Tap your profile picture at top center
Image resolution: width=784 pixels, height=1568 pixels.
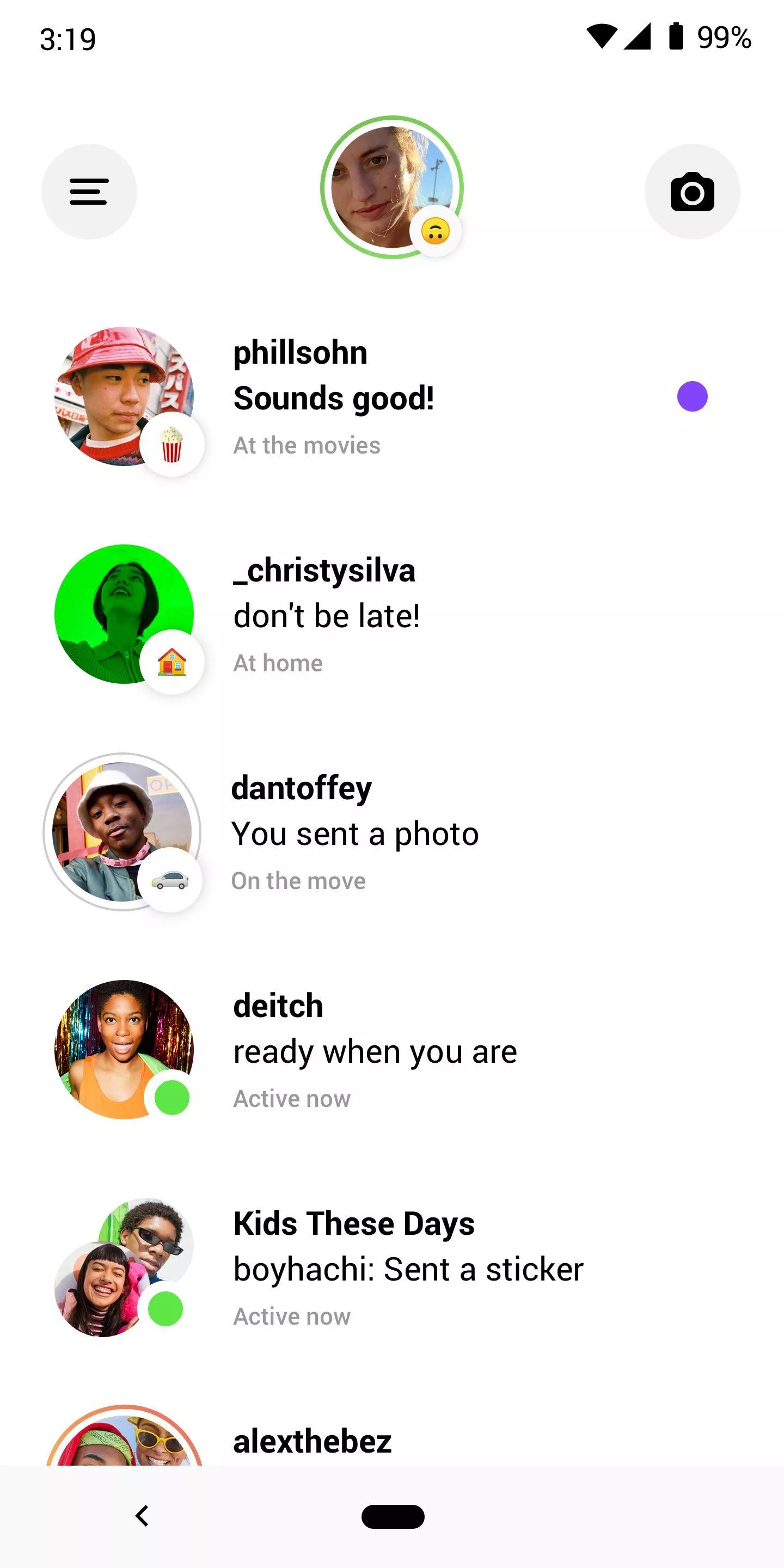pos(392,187)
